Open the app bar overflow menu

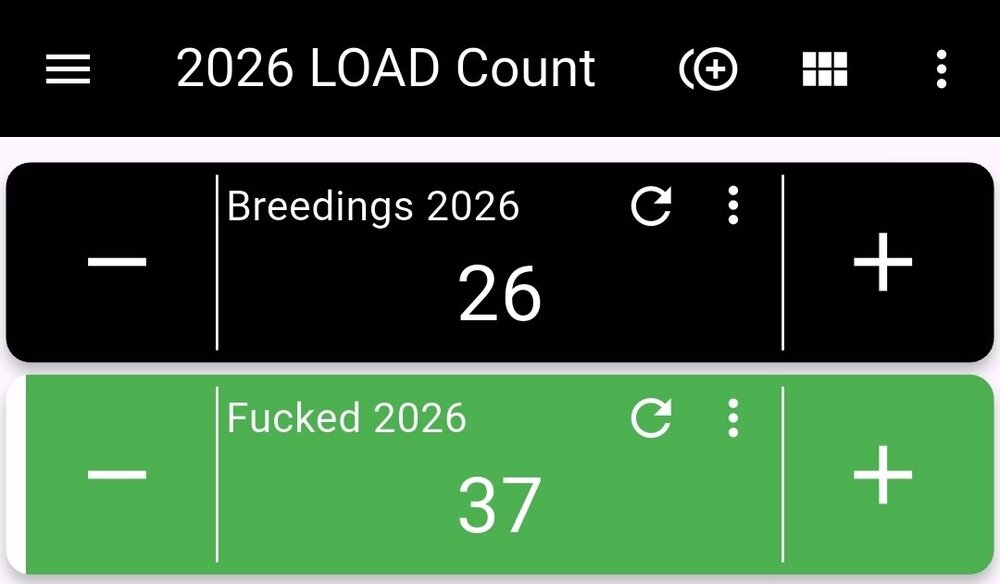pos(940,70)
